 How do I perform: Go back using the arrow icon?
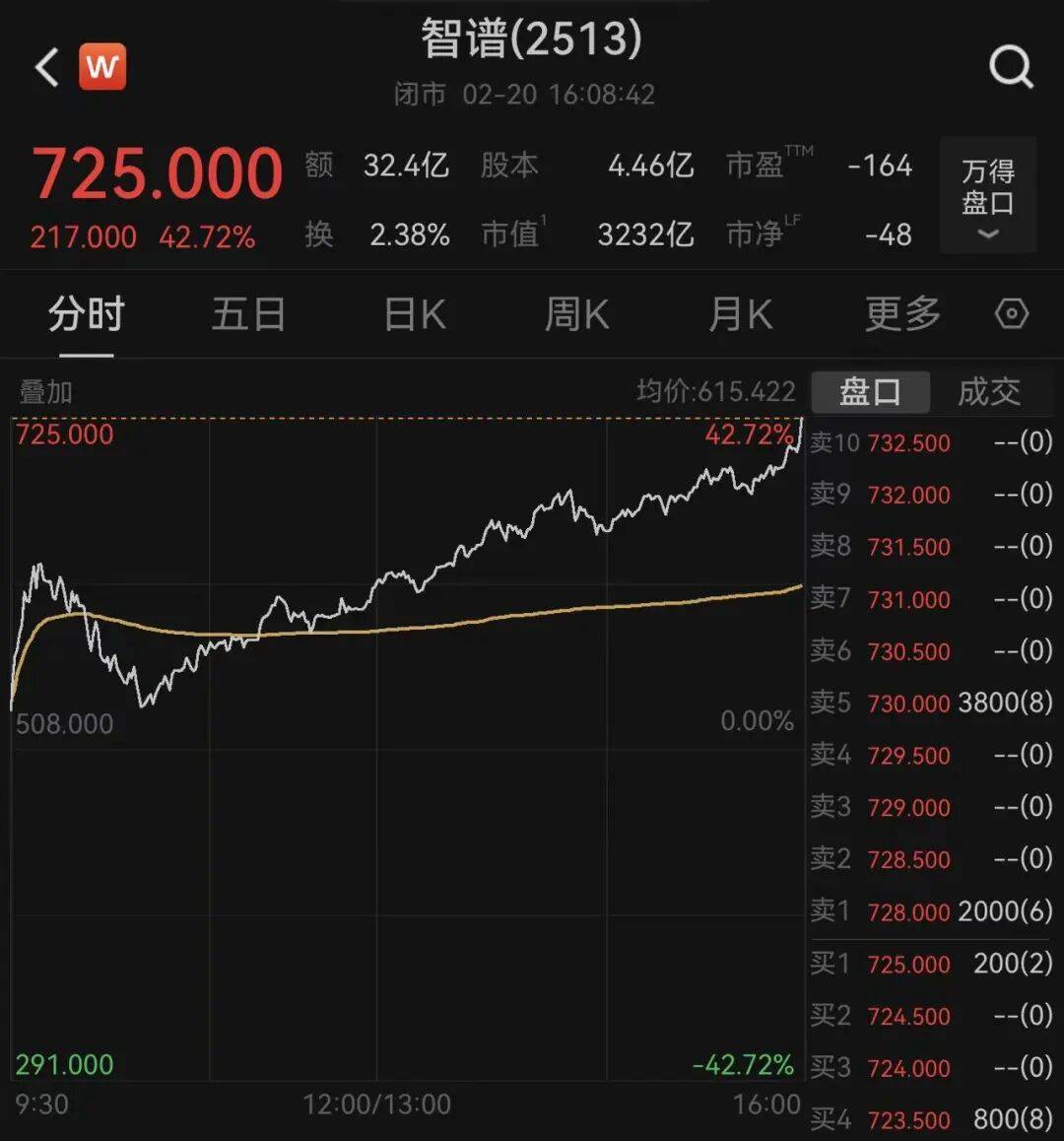point(46,68)
